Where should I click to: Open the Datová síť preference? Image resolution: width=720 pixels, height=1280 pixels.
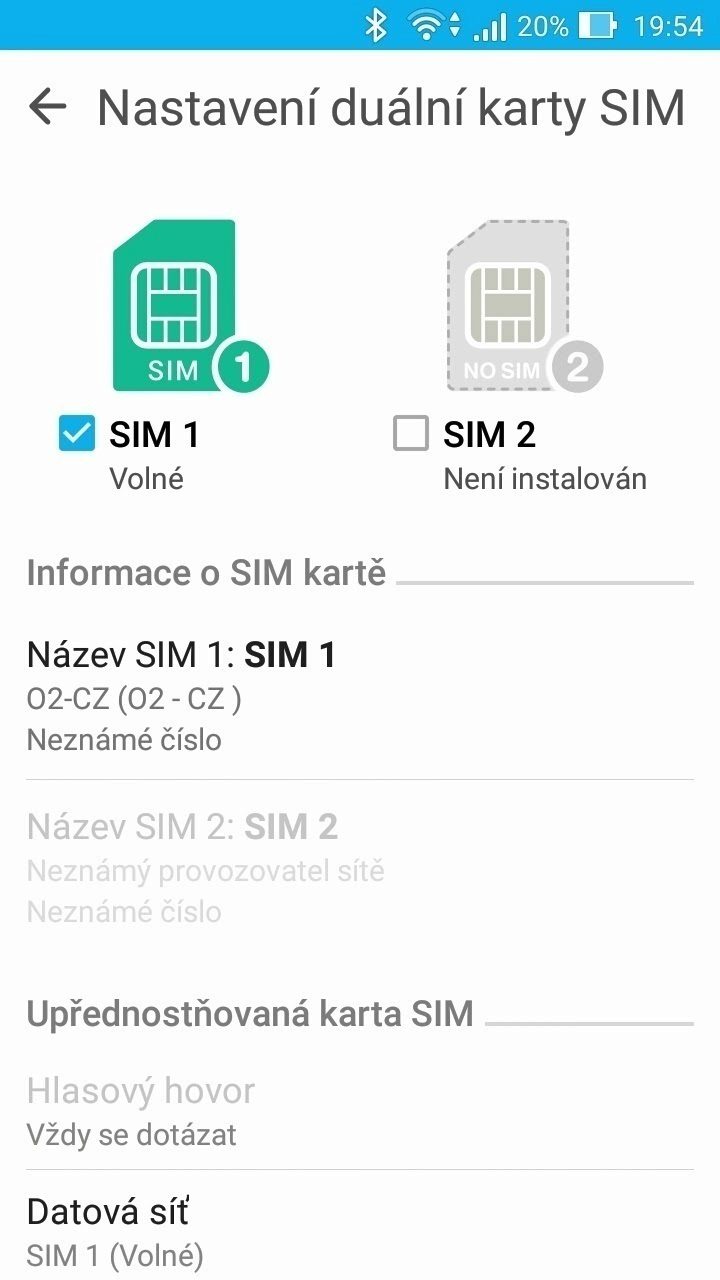pos(360,1230)
